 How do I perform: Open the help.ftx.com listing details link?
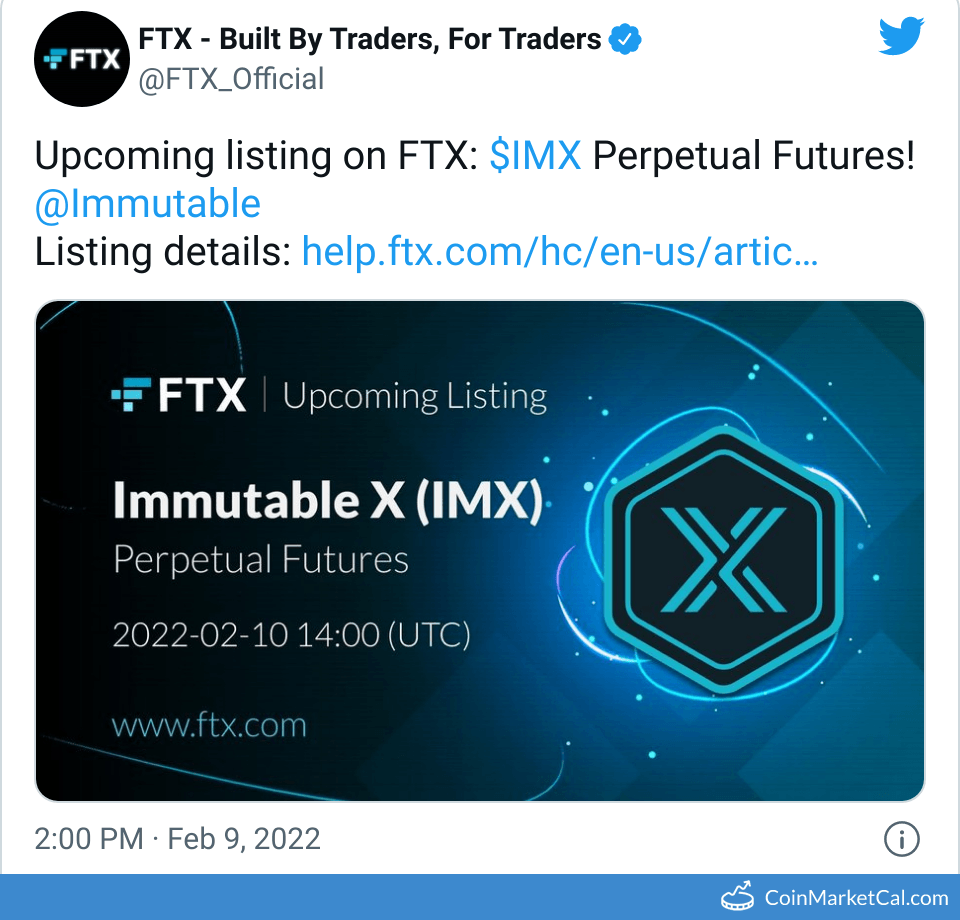click(x=560, y=251)
